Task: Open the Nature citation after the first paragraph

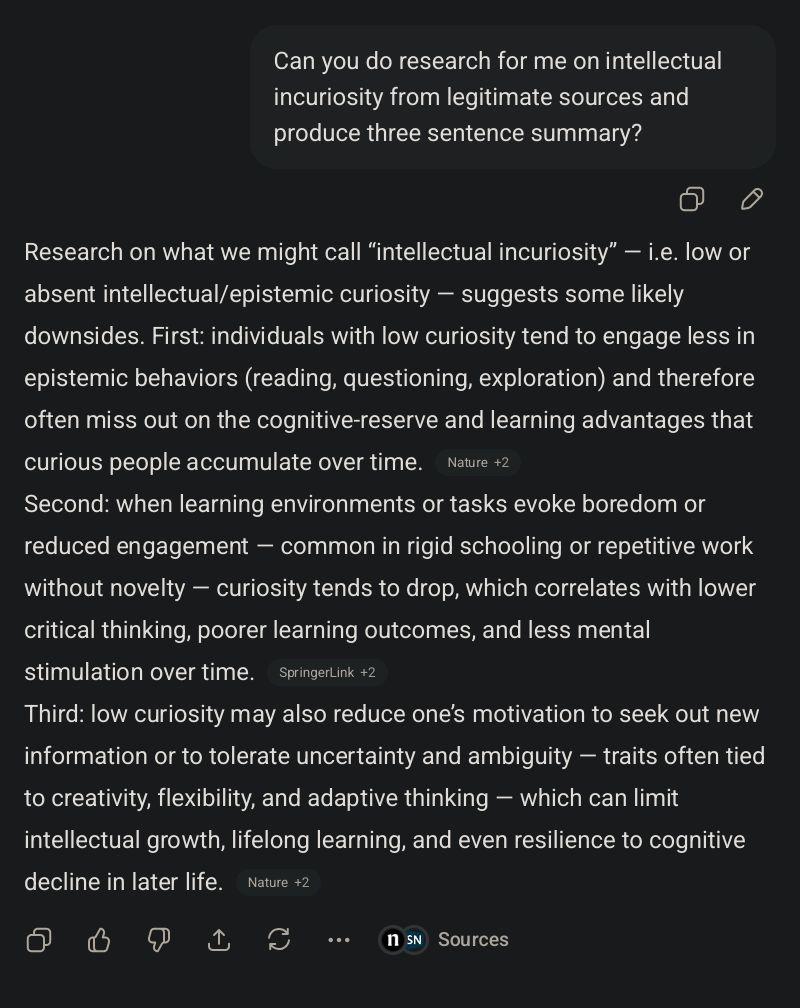Action: coord(477,462)
